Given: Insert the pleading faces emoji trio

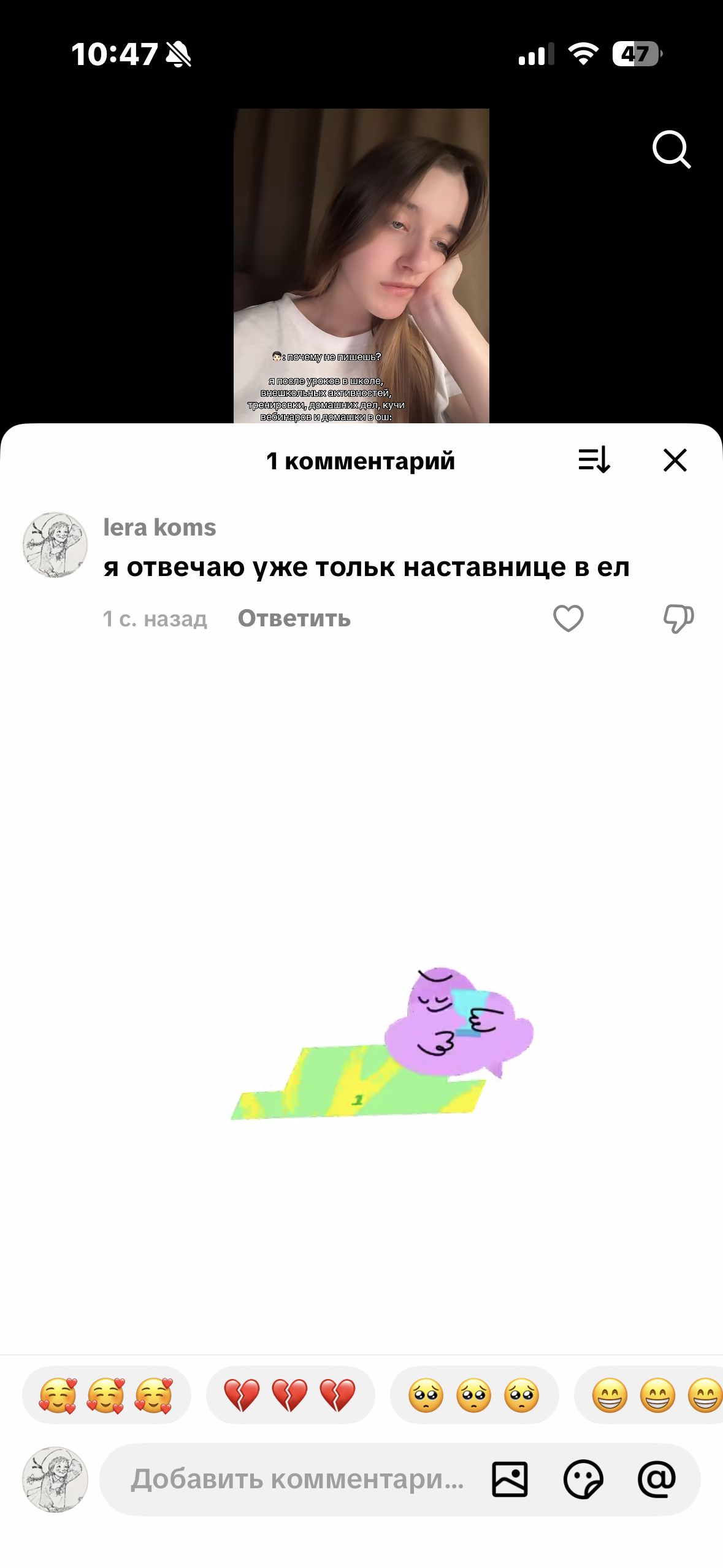Looking at the screenshot, I should click(474, 1395).
